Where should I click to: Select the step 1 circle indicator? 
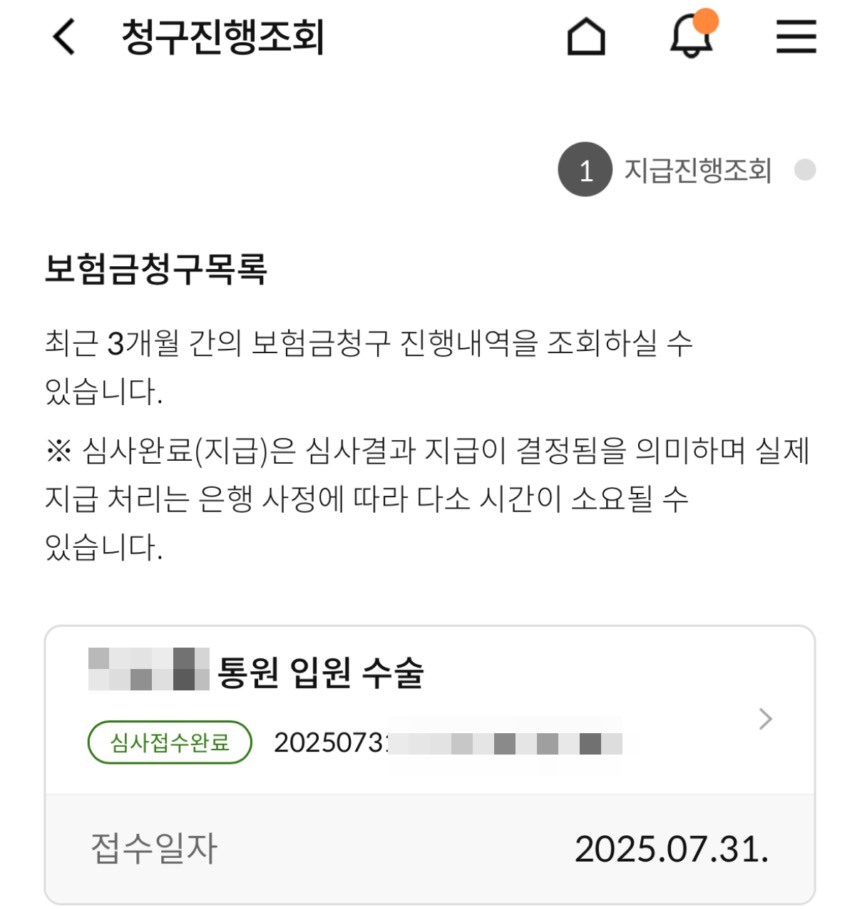click(585, 169)
